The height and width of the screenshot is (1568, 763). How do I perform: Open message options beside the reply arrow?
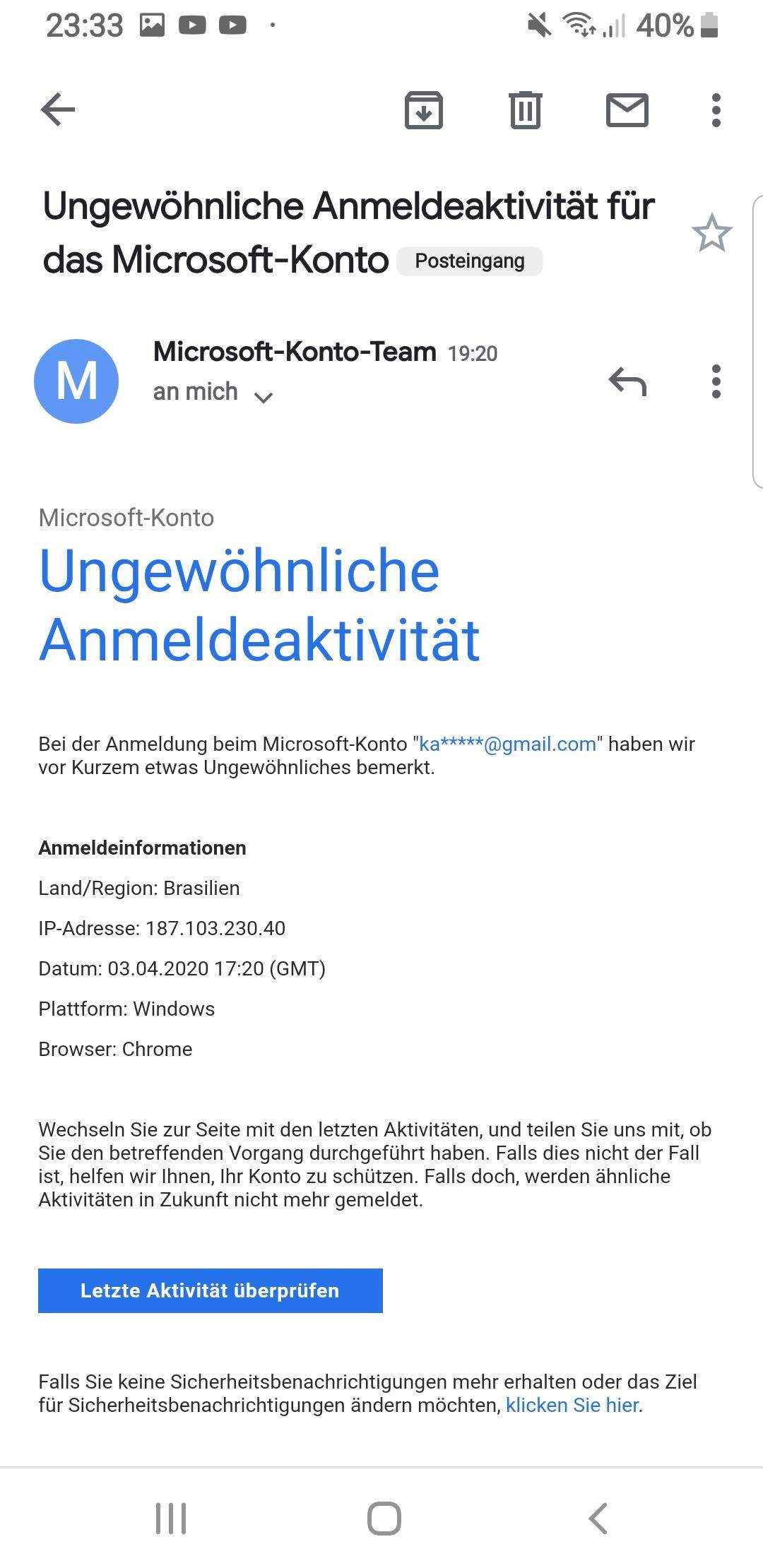tap(716, 381)
